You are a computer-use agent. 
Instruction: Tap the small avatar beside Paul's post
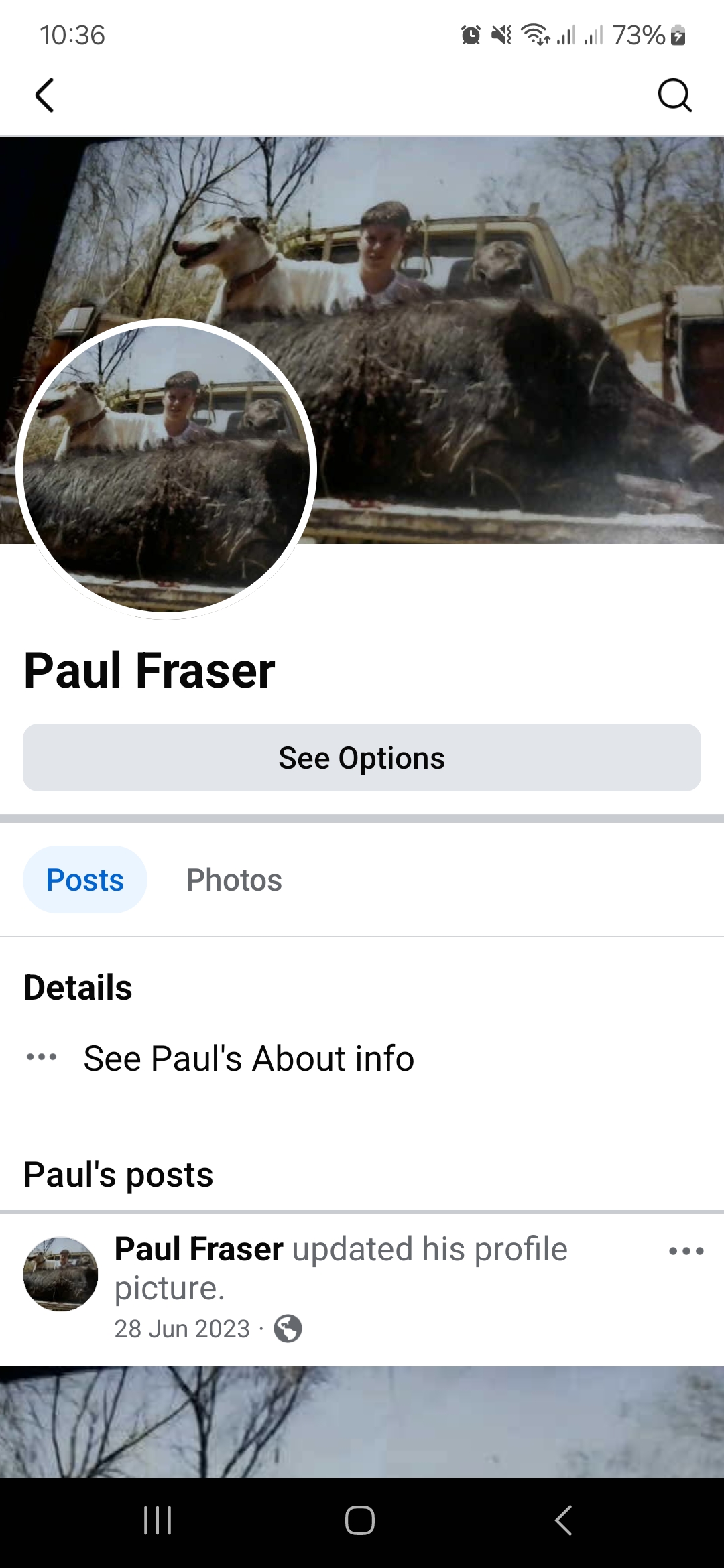pos(60,1274)
